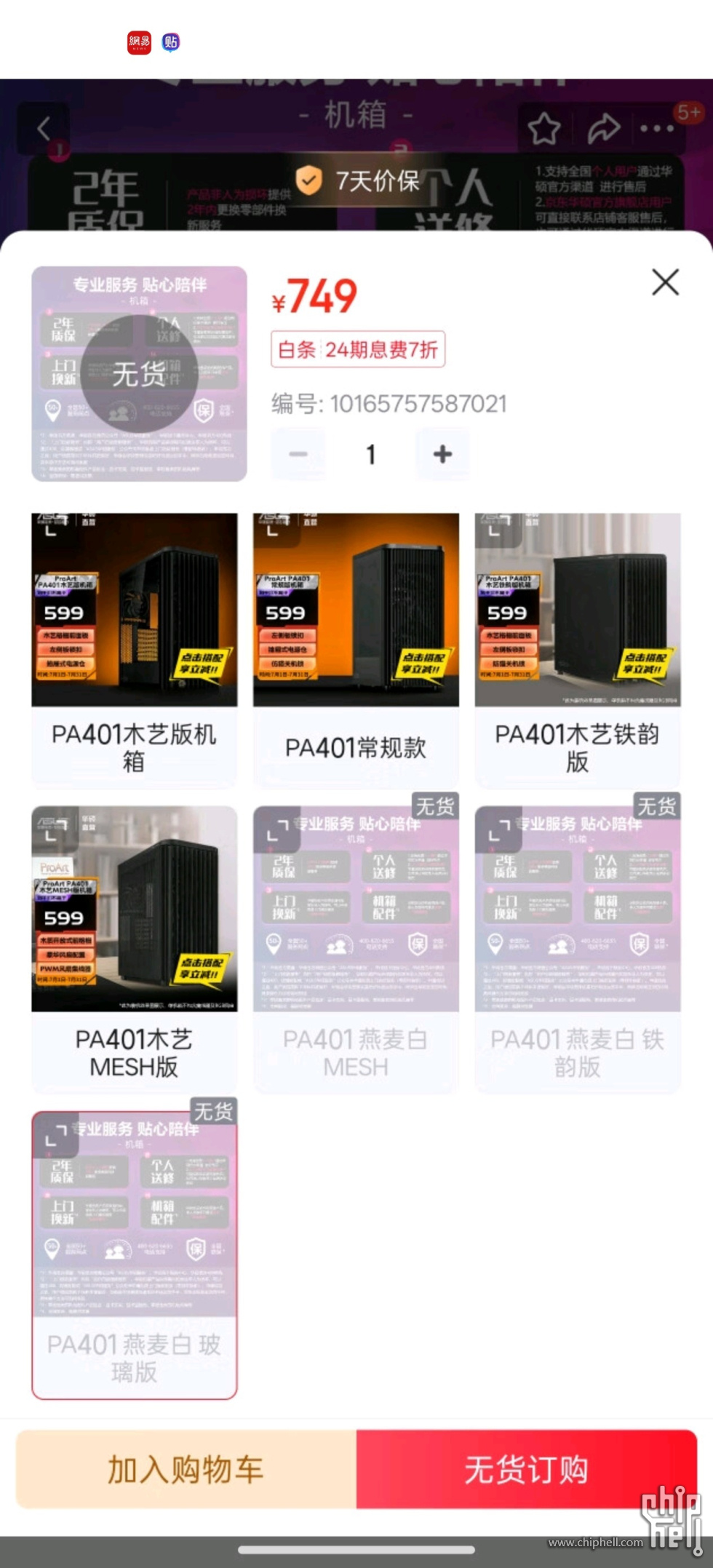Viewport: 713px width, 1568px height.
Task: Close the product options sheet
Action: pos(665,282)
